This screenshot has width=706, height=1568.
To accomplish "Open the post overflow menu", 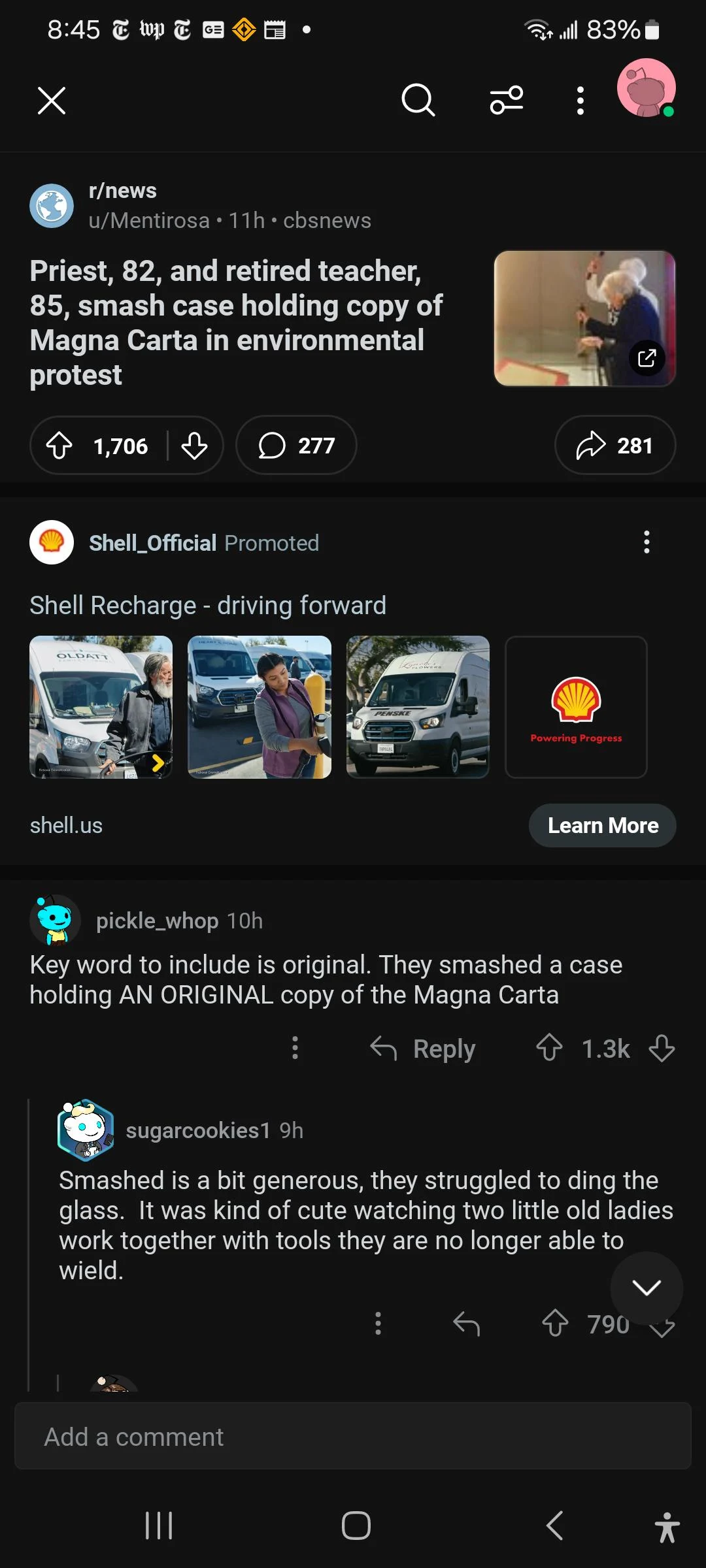I will pos(580,101).
